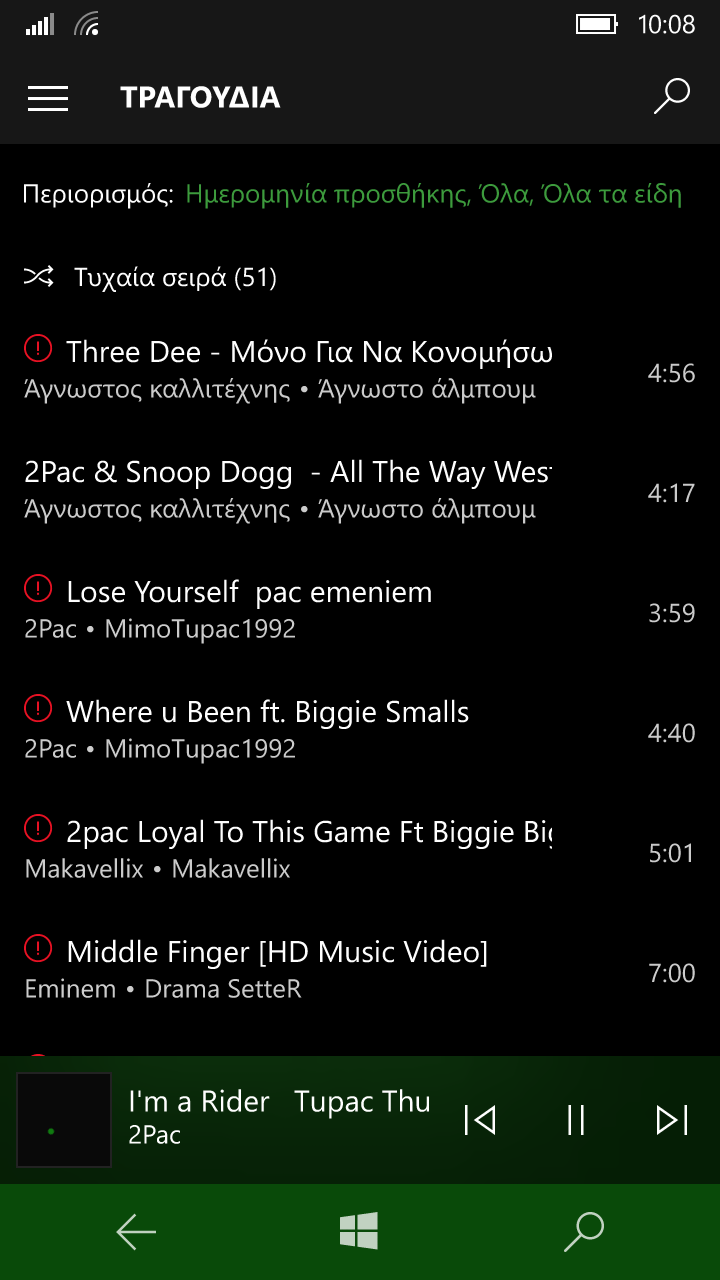This screenshot has width=720, height=1280.
Task: Play Lose Yourself pac emeniem
Action: [x=360, y=612]
